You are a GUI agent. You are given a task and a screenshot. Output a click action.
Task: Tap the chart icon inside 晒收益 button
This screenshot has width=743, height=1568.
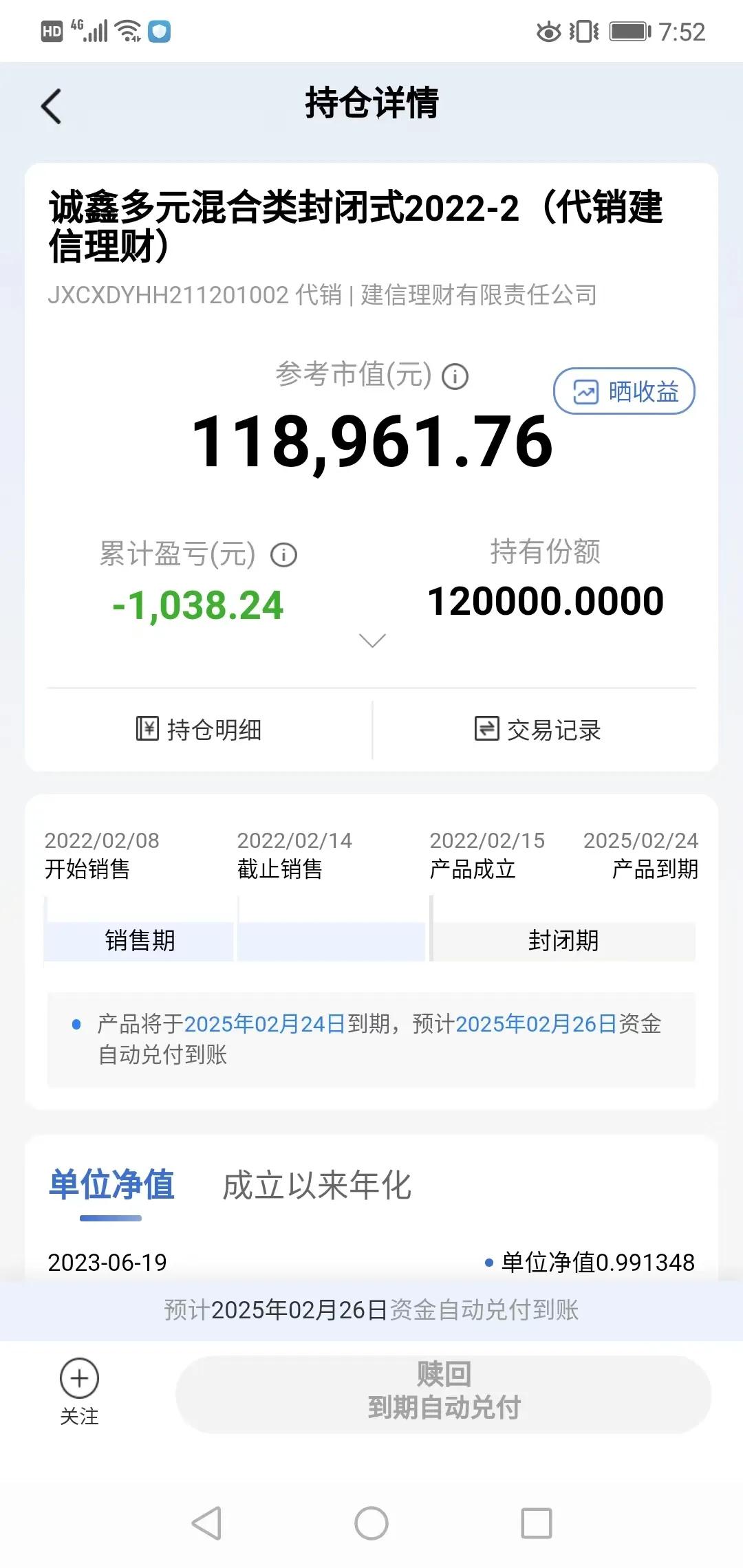[585, 391]
